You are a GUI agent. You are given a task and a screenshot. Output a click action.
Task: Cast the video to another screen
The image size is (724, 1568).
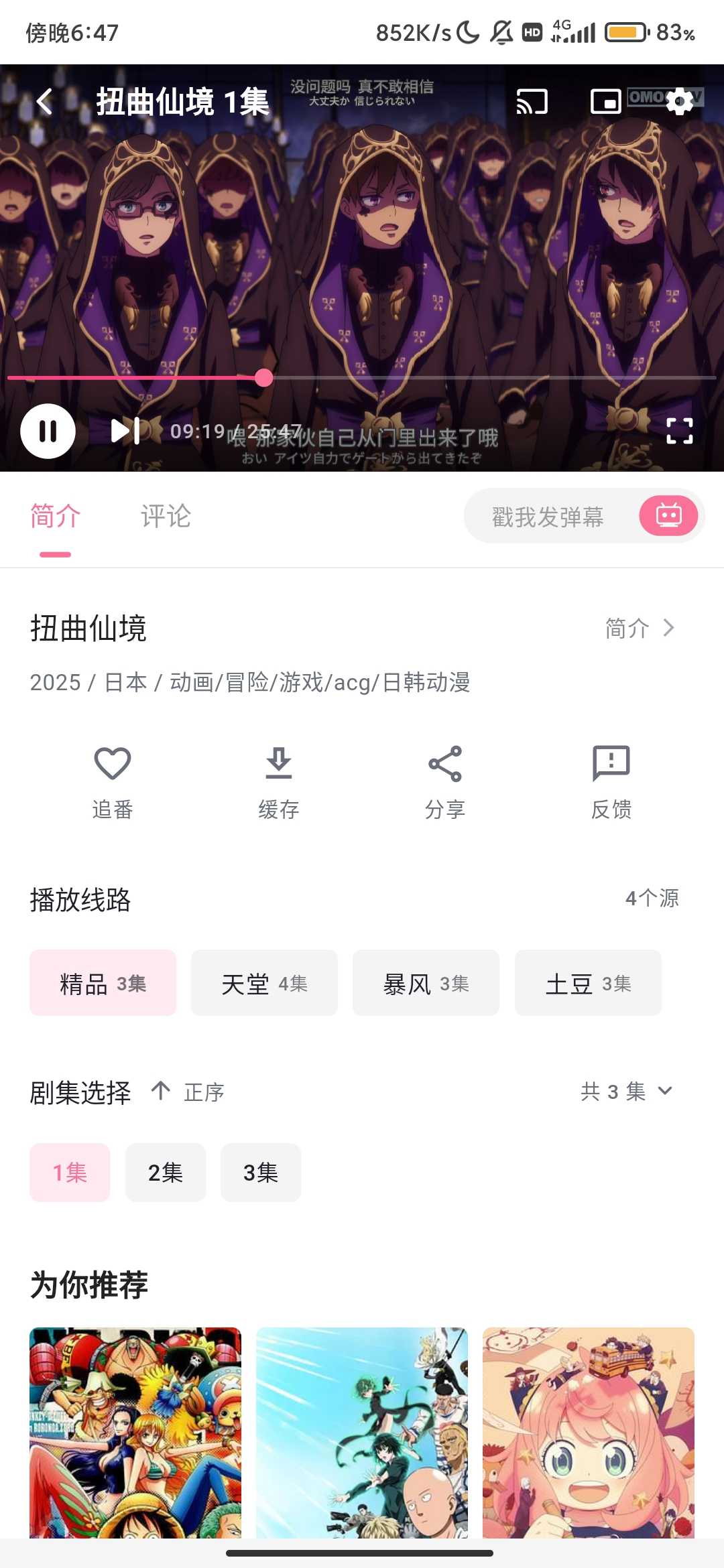point(532,102)
